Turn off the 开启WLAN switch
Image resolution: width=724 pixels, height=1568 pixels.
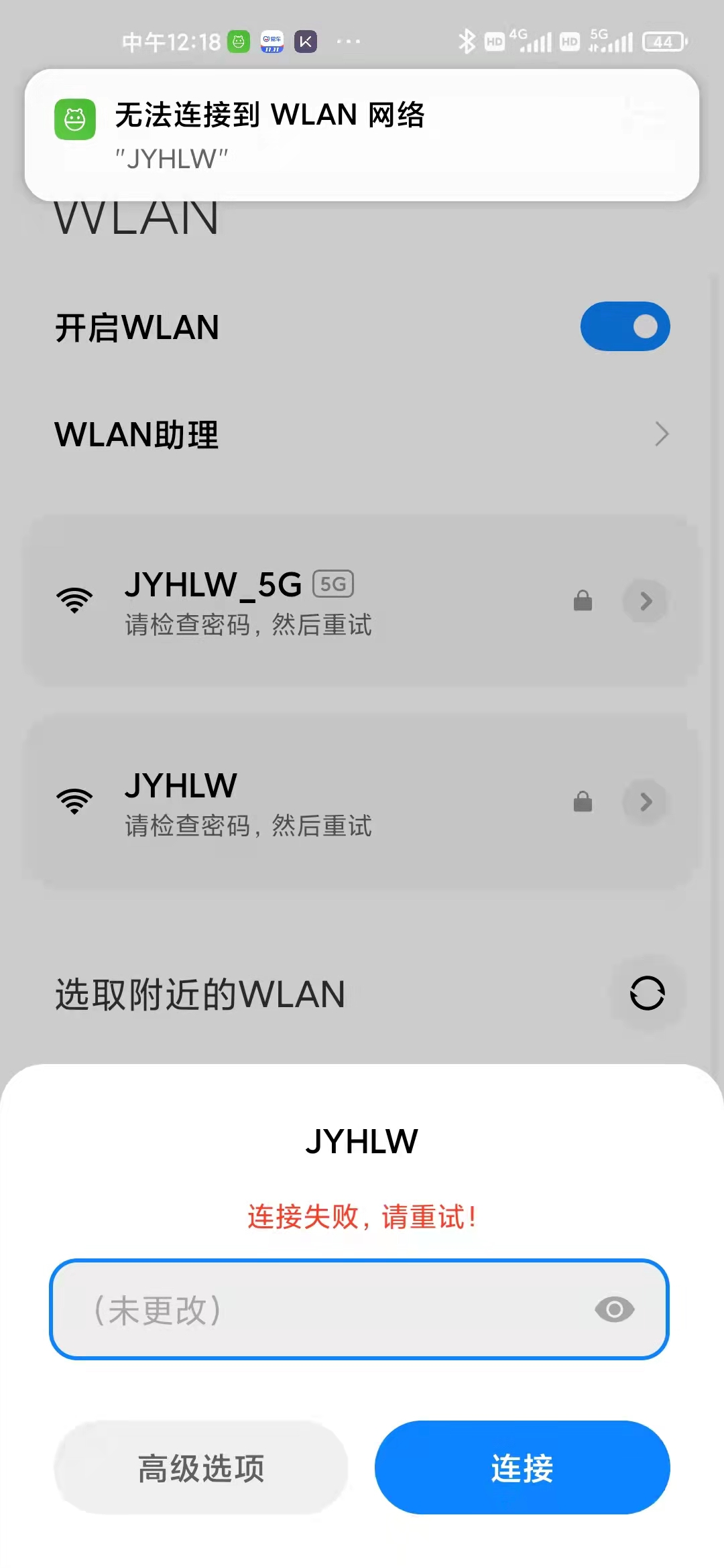tap(625, 327)
